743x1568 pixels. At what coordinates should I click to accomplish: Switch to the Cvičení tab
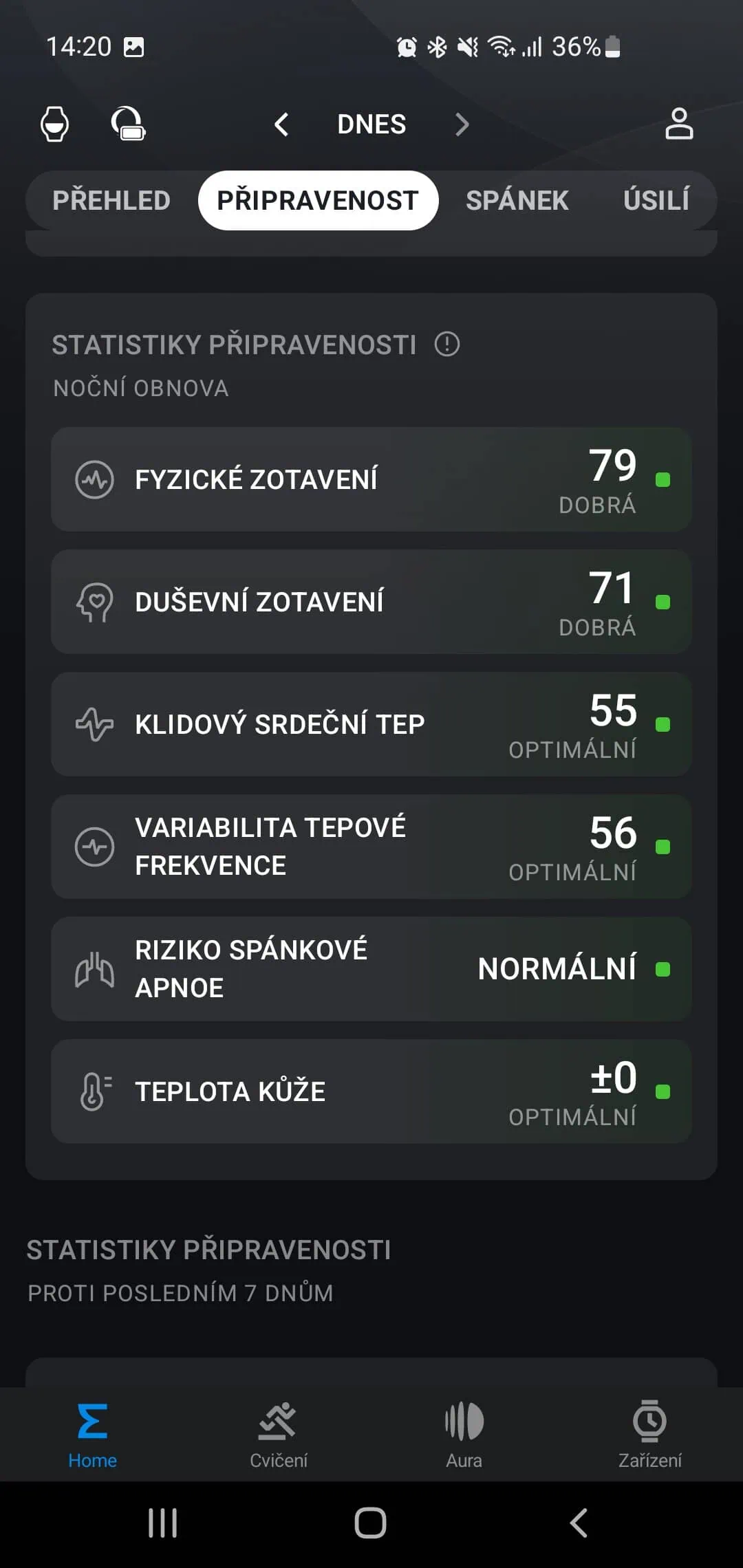pyautogui.click(x=278, y=1434)
